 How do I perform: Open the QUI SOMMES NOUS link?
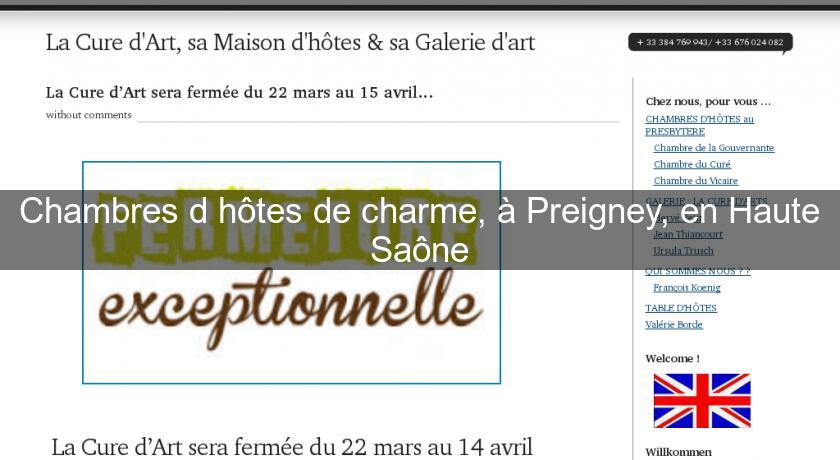[696, 271]
